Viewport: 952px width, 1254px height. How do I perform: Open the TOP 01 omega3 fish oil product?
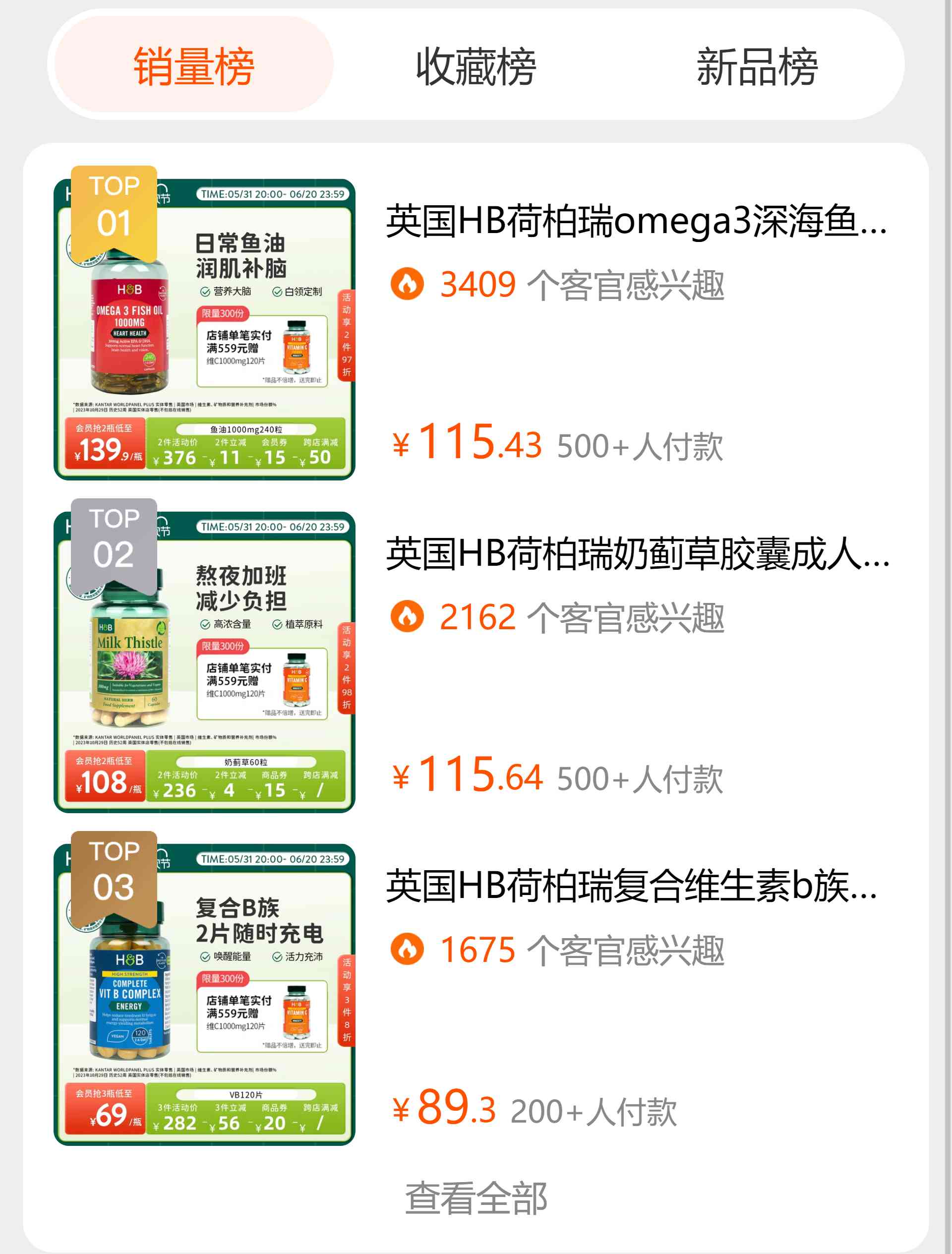(635, 221)
